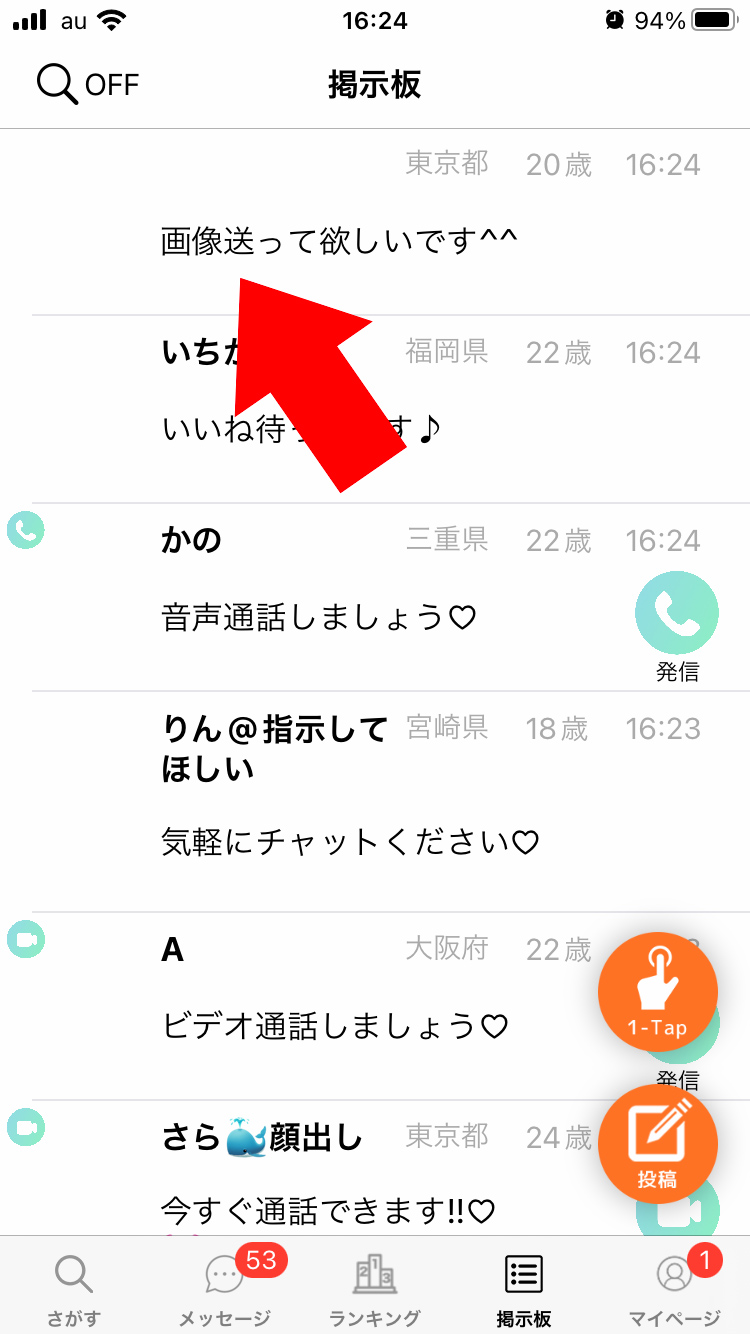
Task: Open りん@指示してほしい's post
Action: (375, 801)
